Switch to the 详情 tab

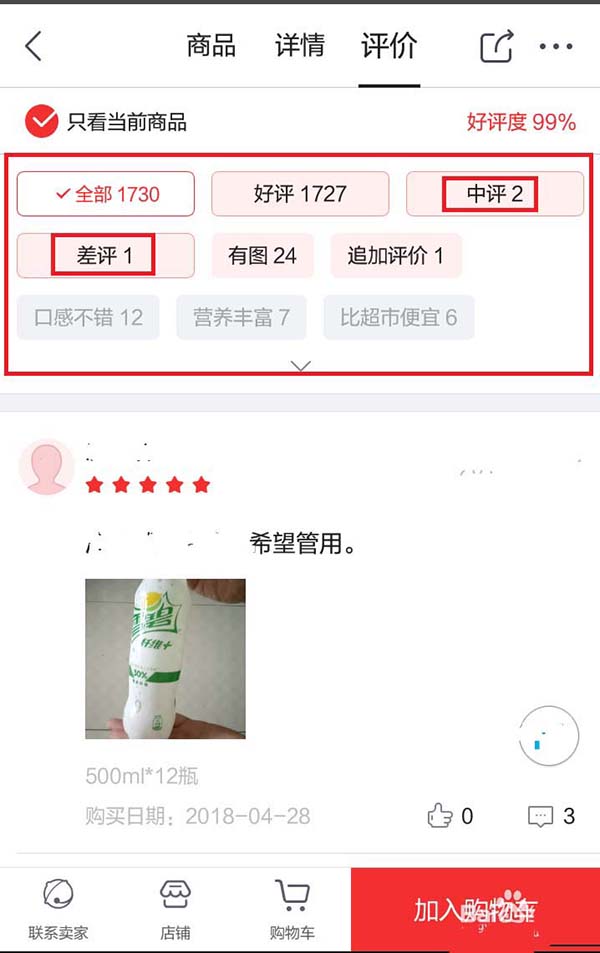point(299,46)
